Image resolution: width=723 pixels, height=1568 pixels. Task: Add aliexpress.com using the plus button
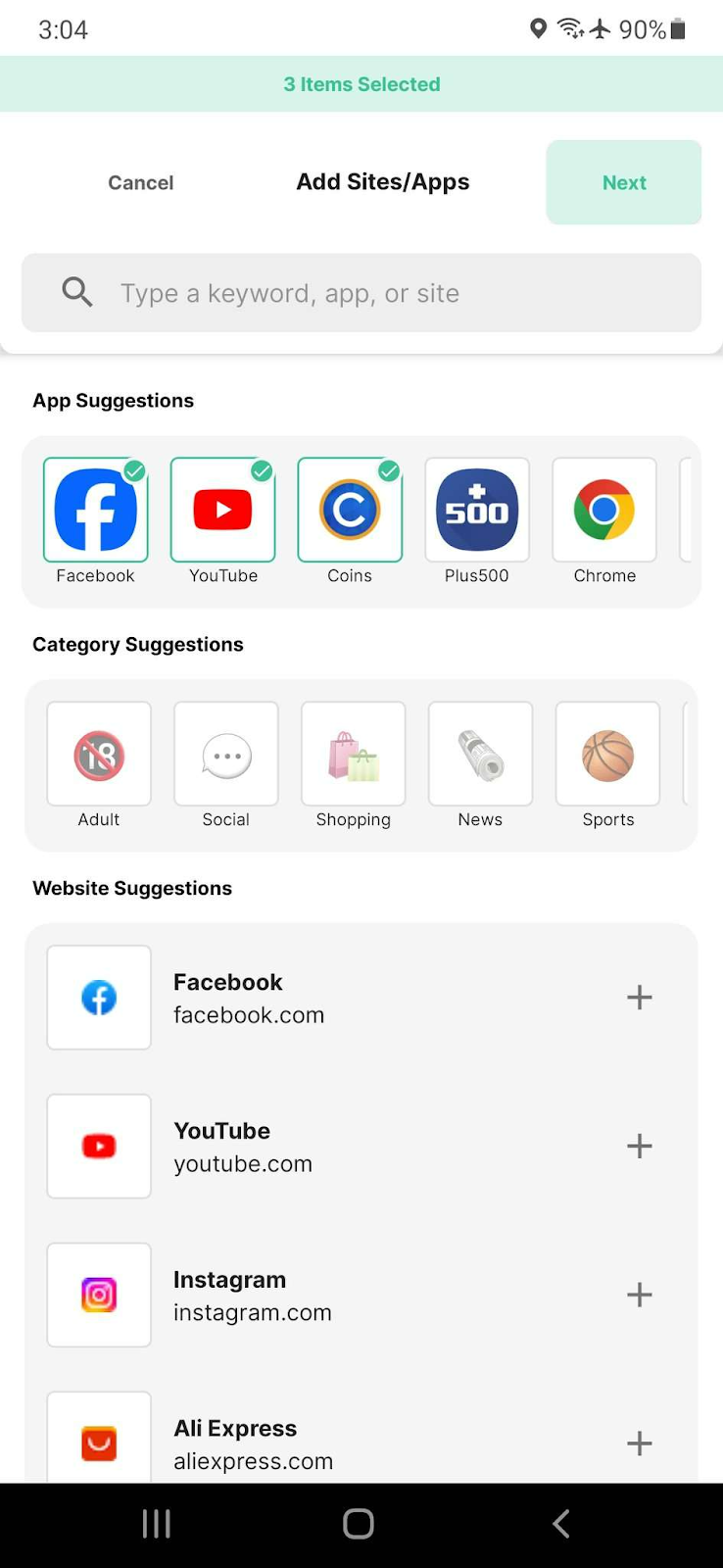[639, 1443]
